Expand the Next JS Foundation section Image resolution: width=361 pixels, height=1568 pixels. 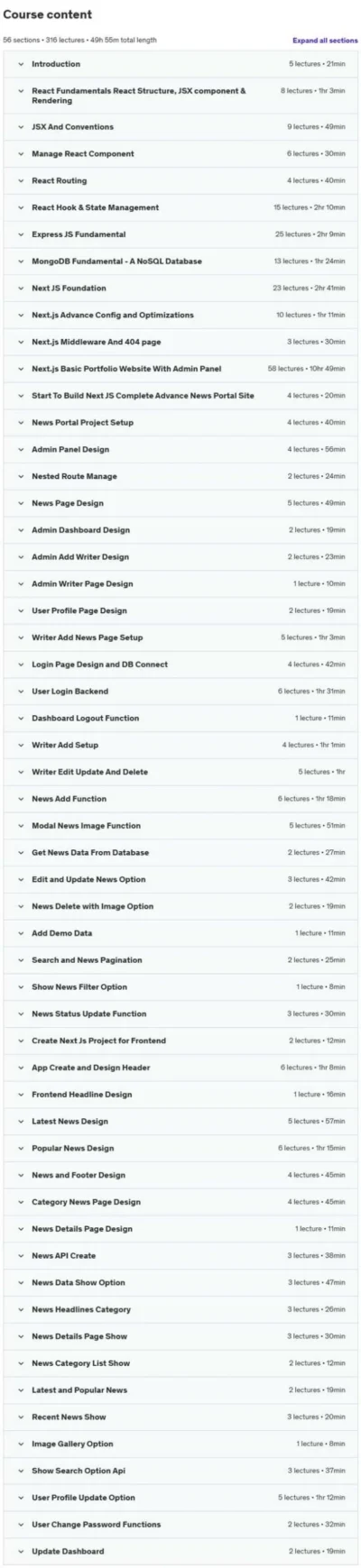point(180,289)
